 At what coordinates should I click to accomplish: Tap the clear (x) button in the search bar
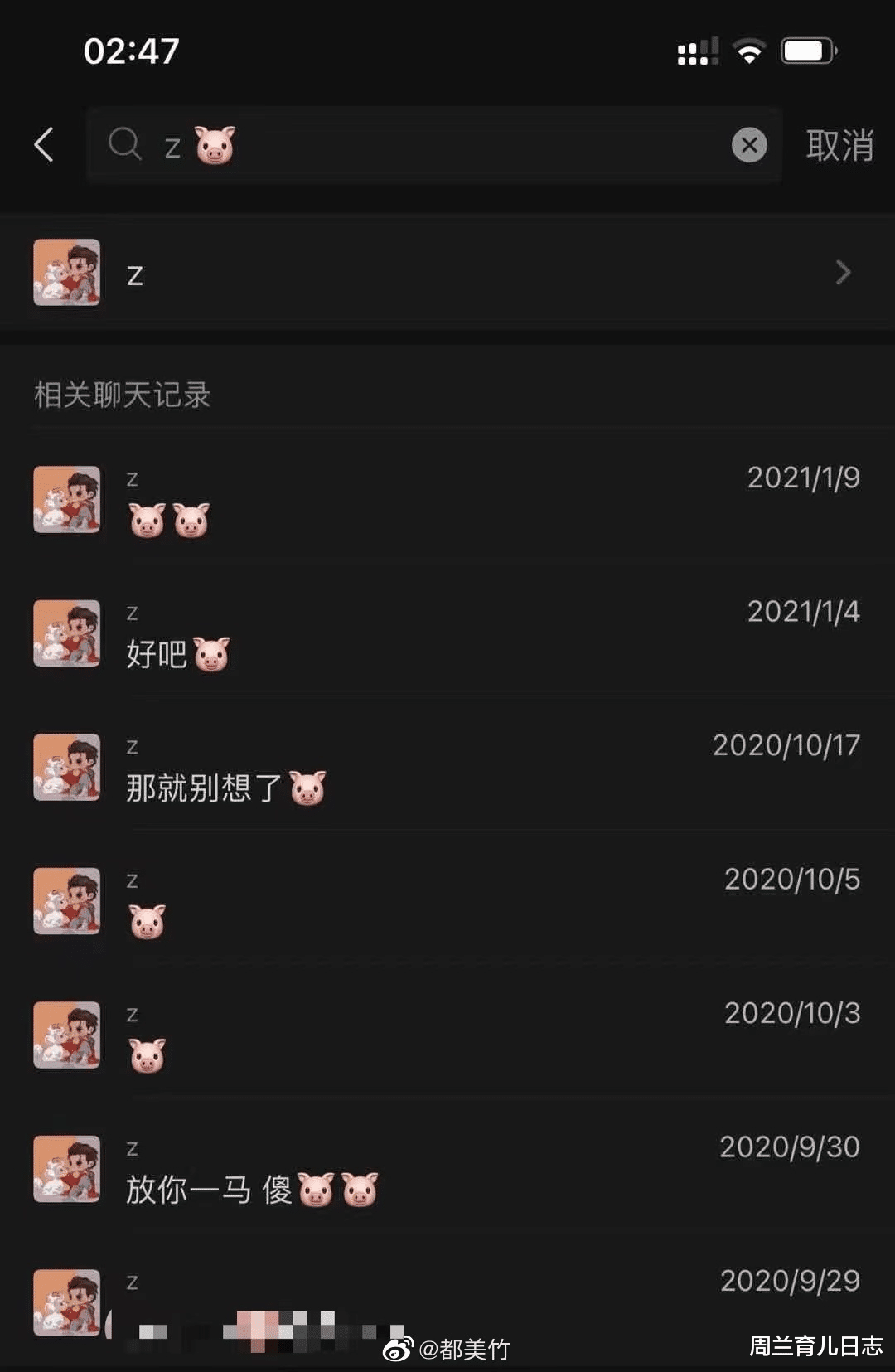point(749,145)
